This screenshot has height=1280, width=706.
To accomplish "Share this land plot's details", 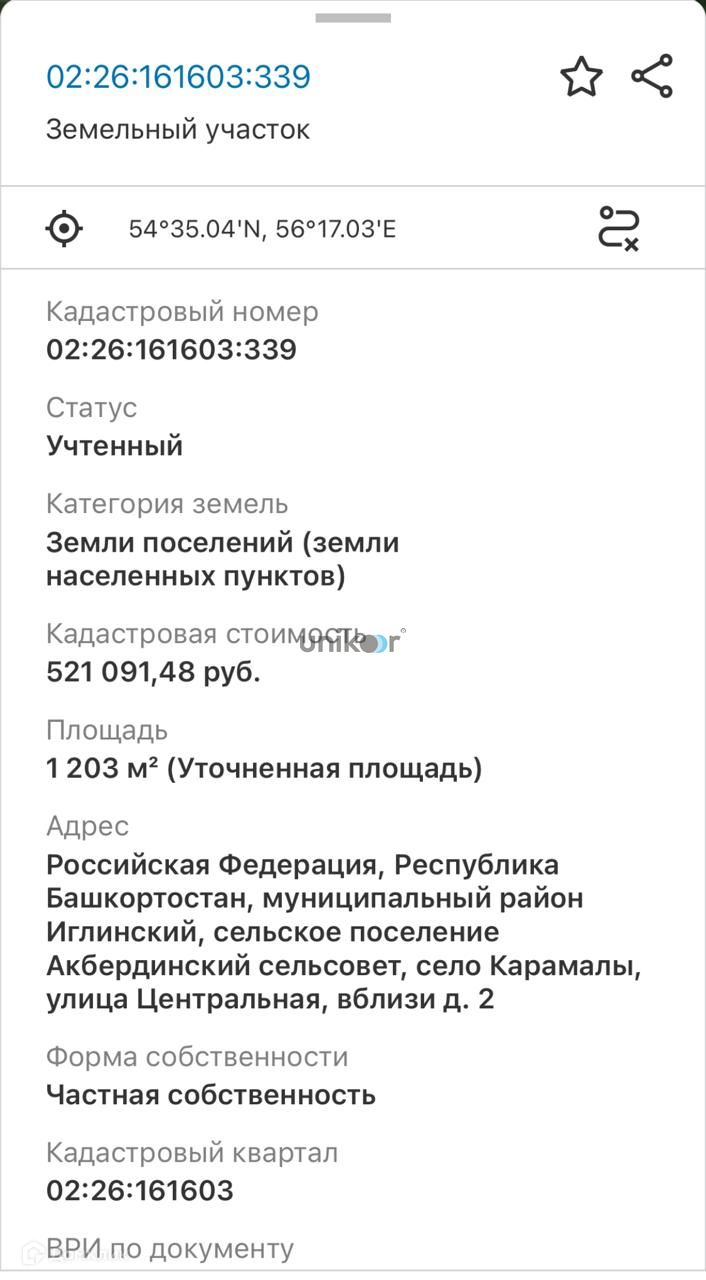I will pos(652,77).
